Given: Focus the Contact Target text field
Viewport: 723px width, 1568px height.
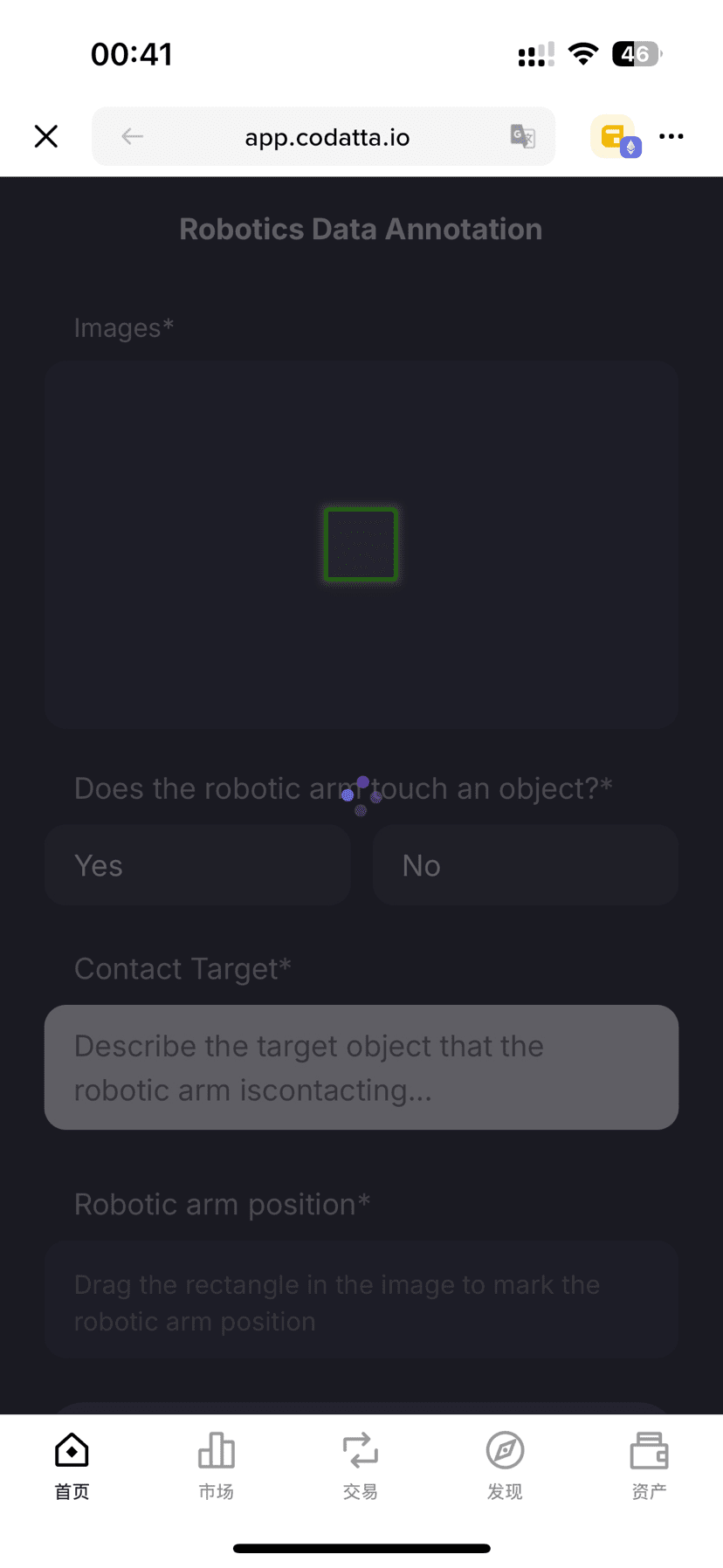Looking at the screenshot, I should click(361, 1067).
